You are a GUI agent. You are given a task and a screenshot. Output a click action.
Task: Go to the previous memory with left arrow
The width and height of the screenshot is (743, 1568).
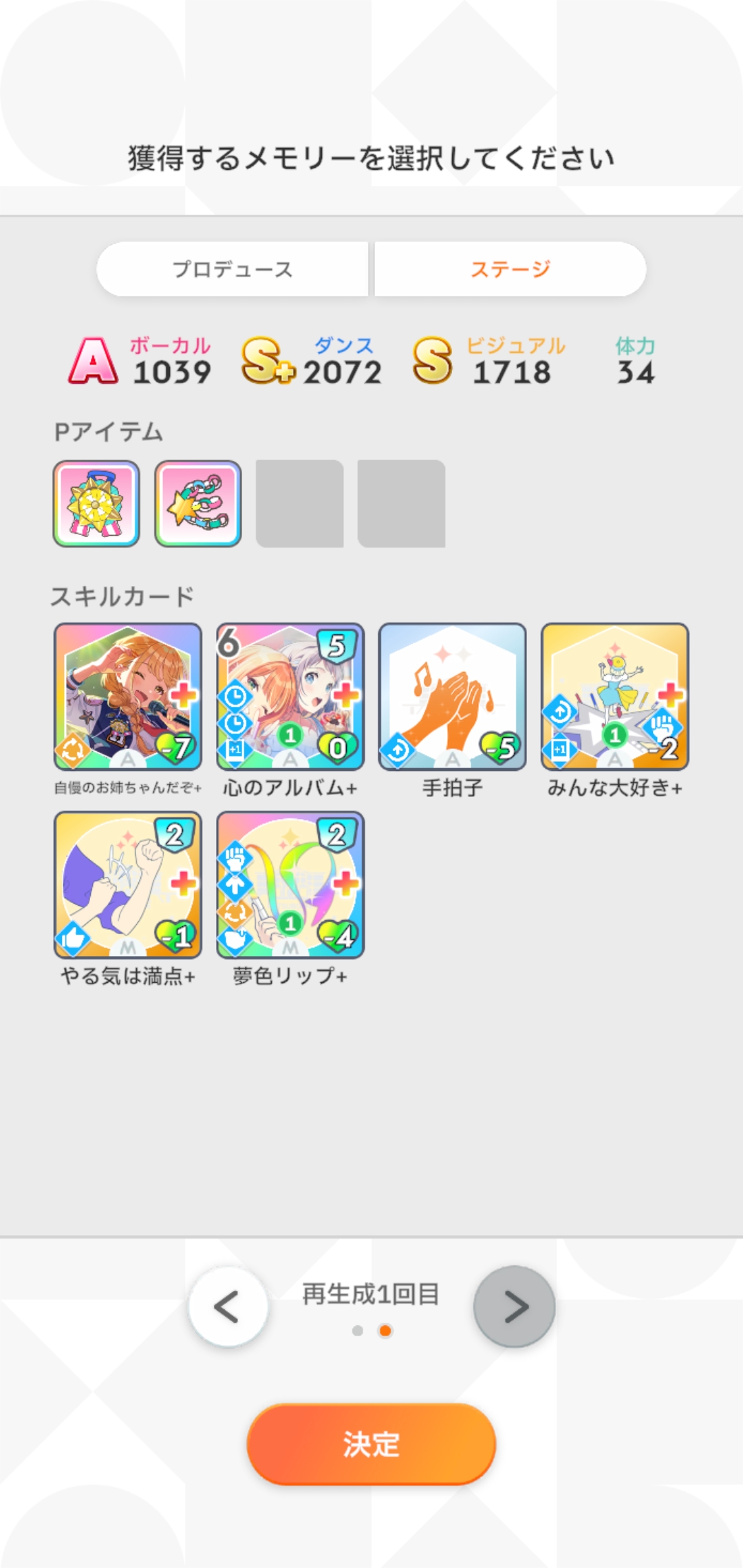228,1307
